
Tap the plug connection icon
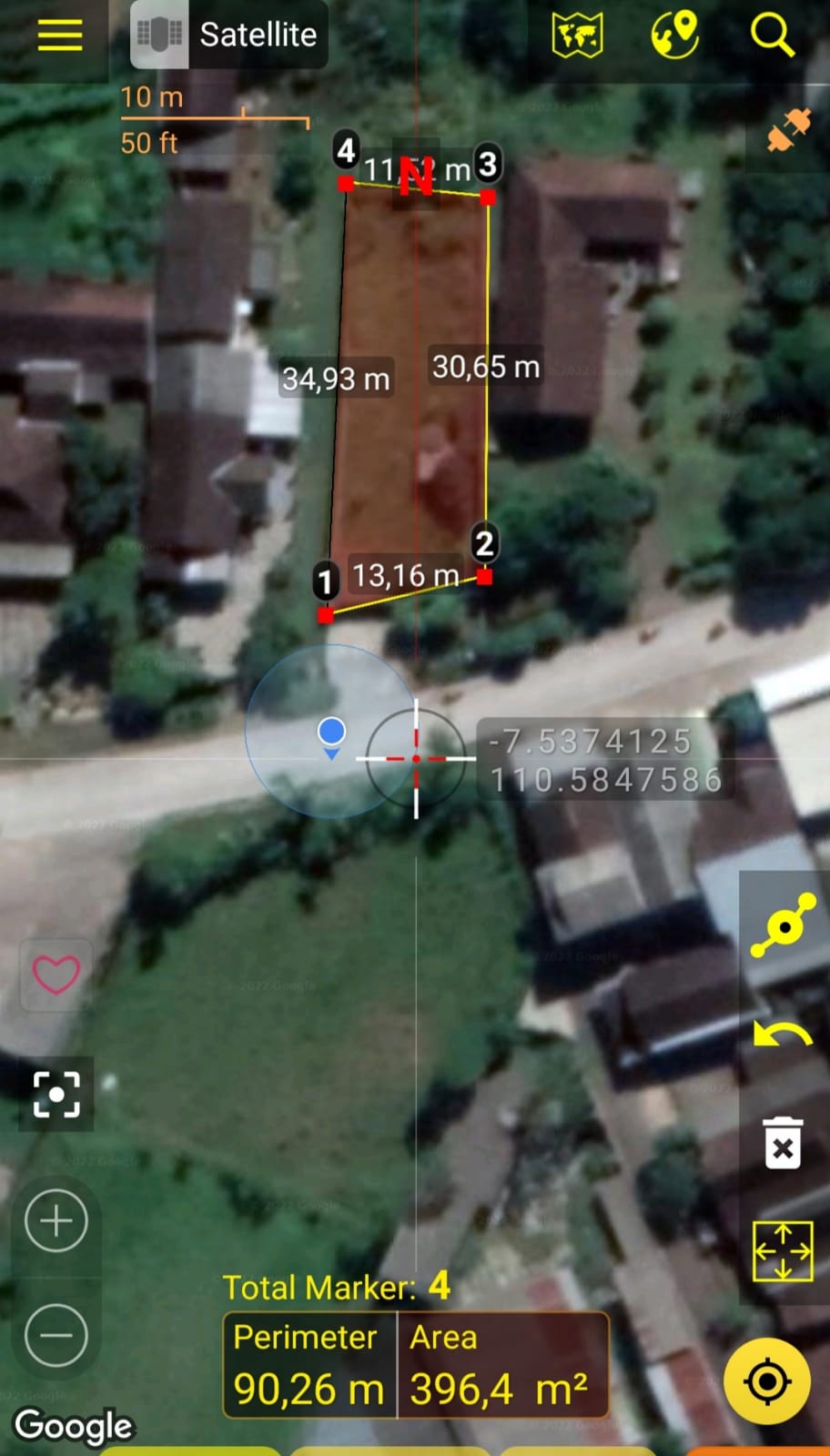tap(788, 131)
